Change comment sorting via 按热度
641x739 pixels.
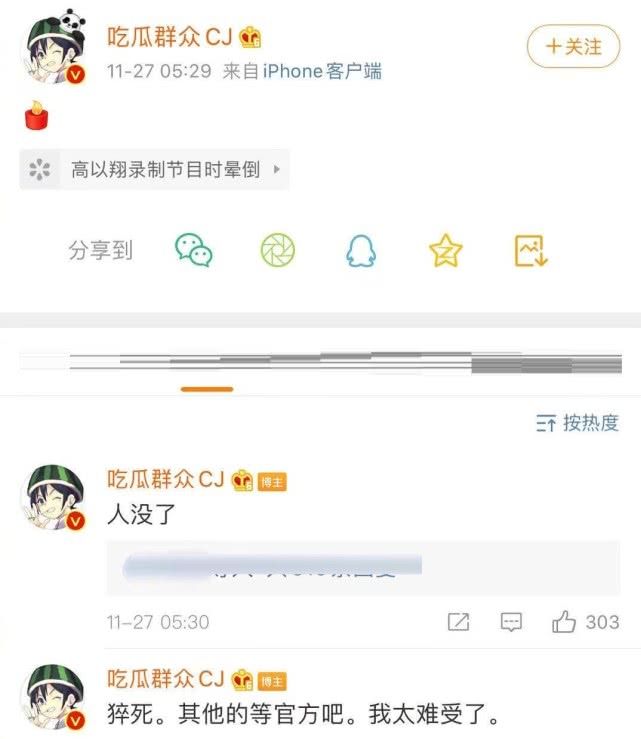pos(578,423)
